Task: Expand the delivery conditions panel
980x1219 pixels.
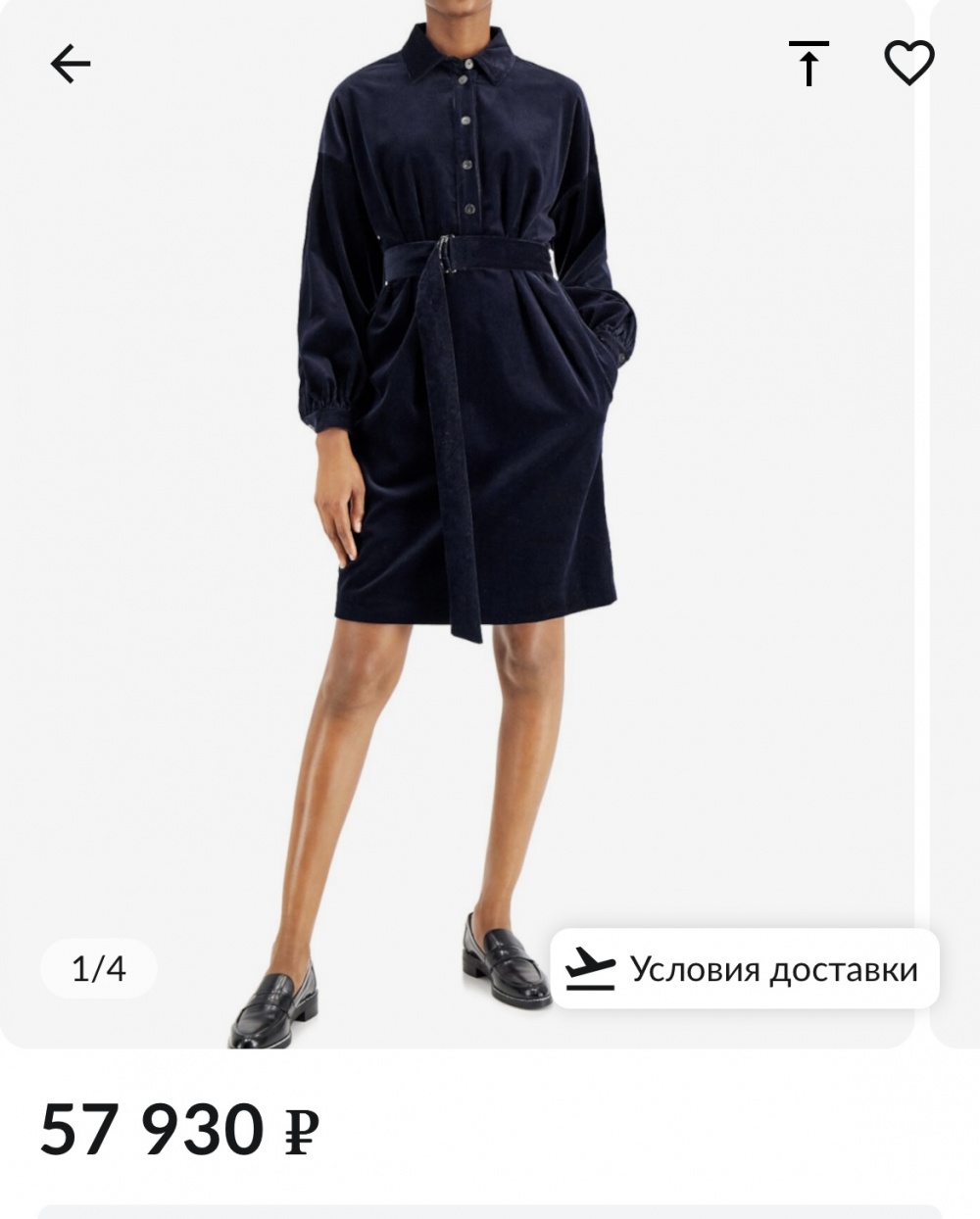Action: pos(745,968)
